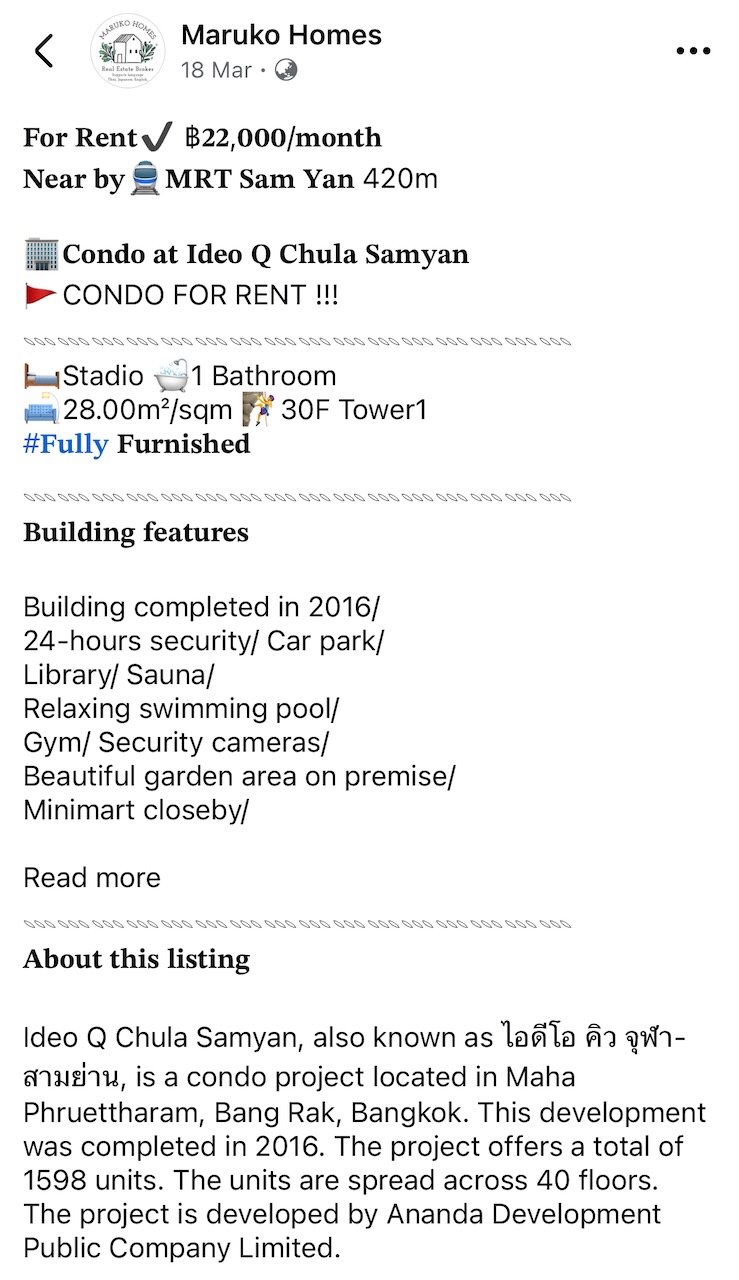
Task: Tap the #Fully hashtag
Action: pos(66,444)
